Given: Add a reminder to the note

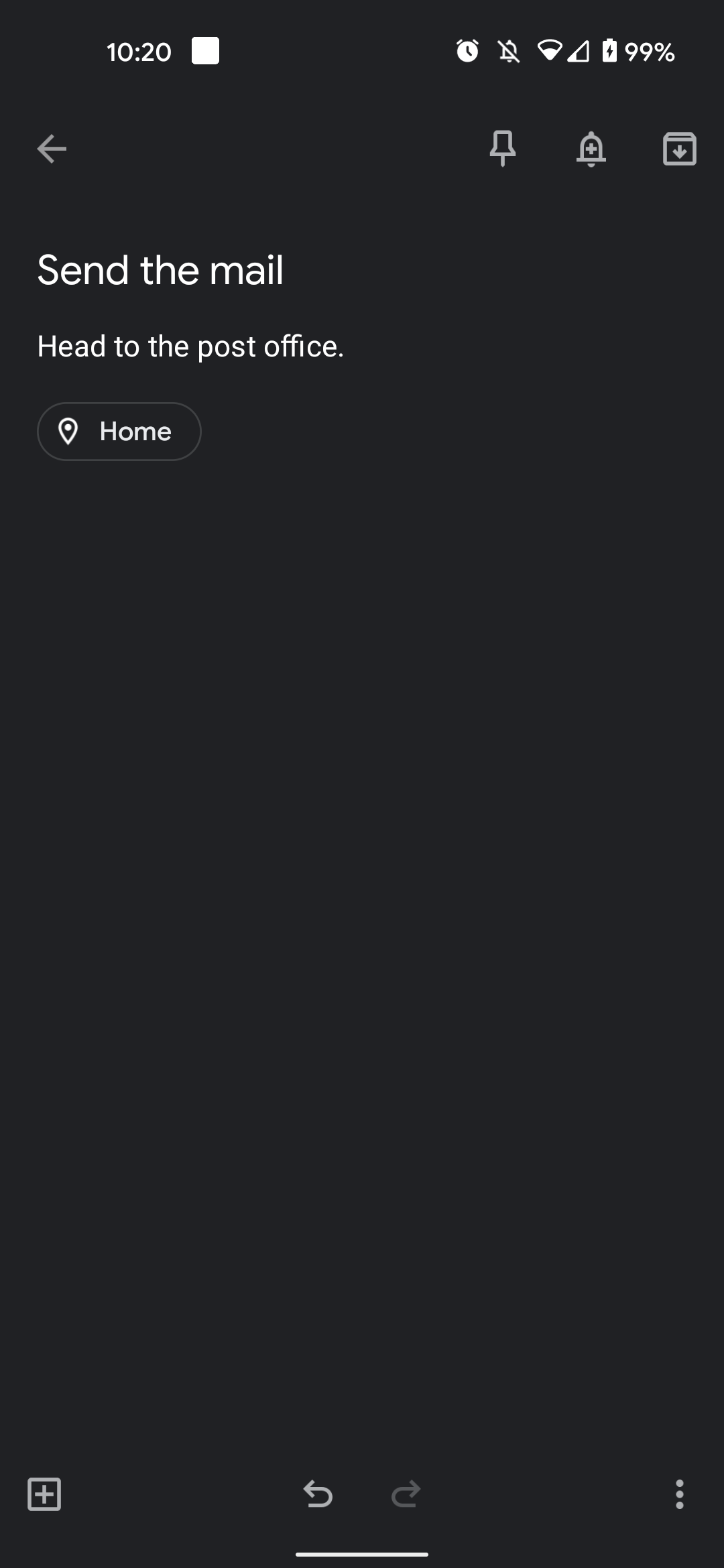Looking at the screenshot, I should (x=591, y=149).
